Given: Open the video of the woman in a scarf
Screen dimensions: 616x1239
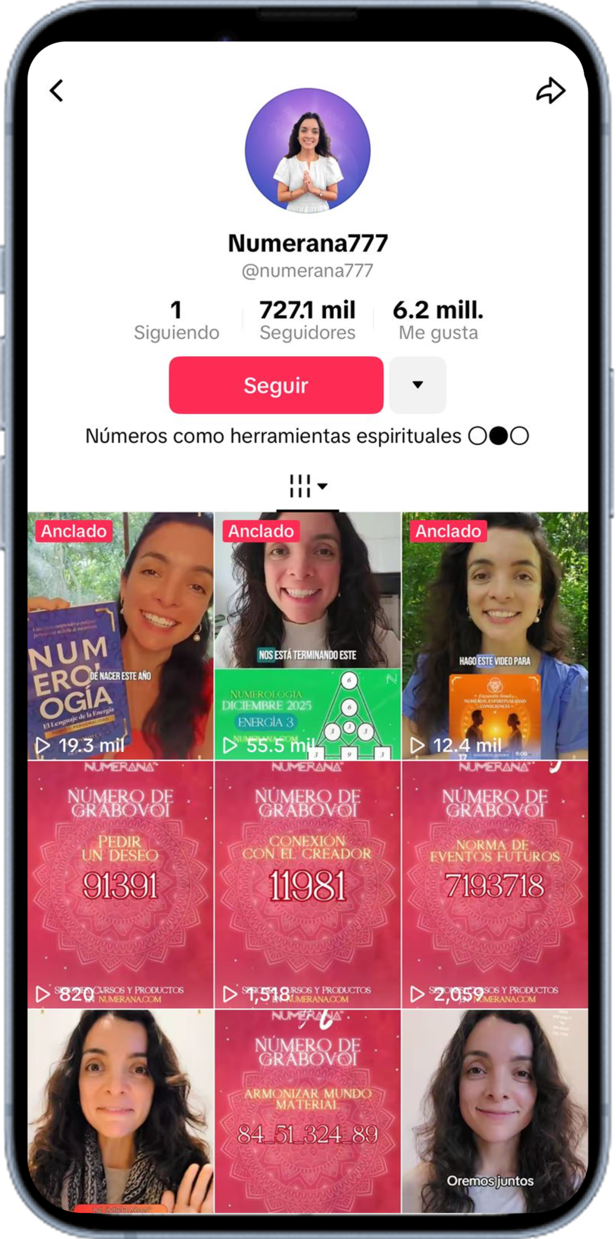Looking at the screenshot, I should (120, 1110).
